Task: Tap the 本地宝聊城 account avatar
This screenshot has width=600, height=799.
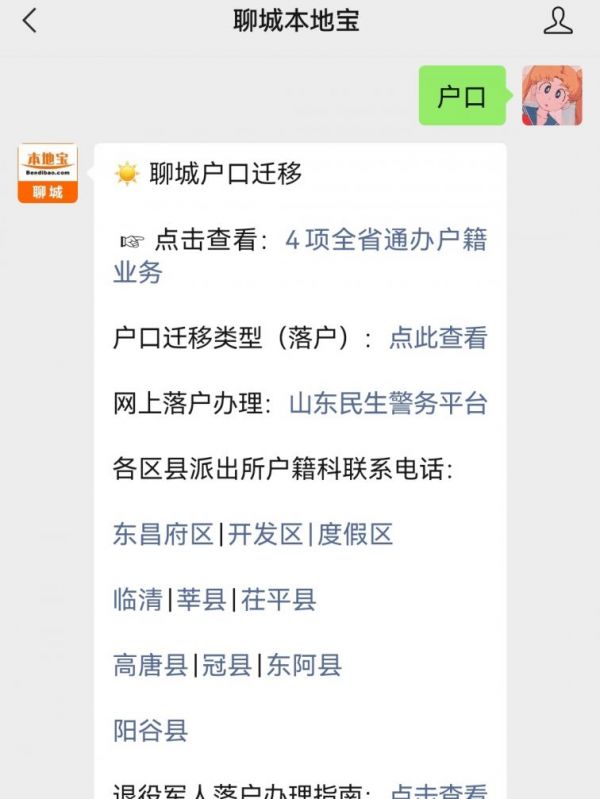Action: [47, 173]
